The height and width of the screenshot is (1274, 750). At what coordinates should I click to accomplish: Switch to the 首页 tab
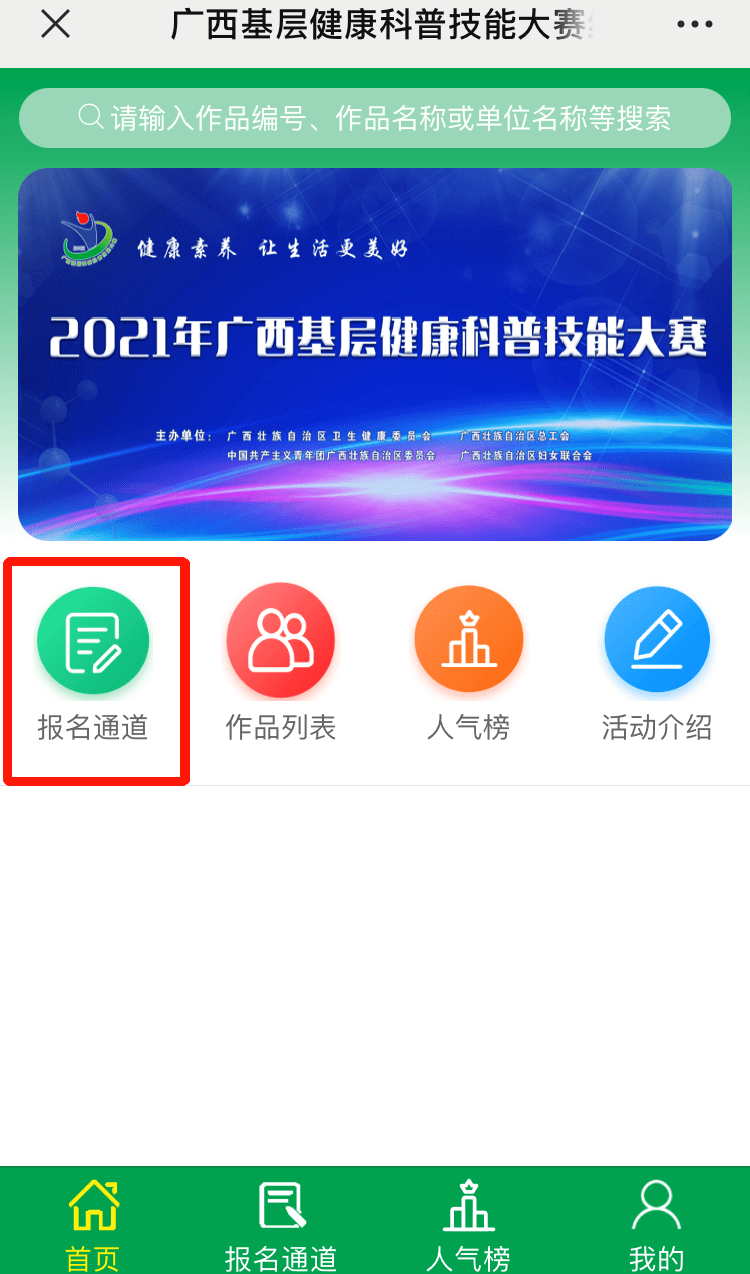[x=93, y=1224]
